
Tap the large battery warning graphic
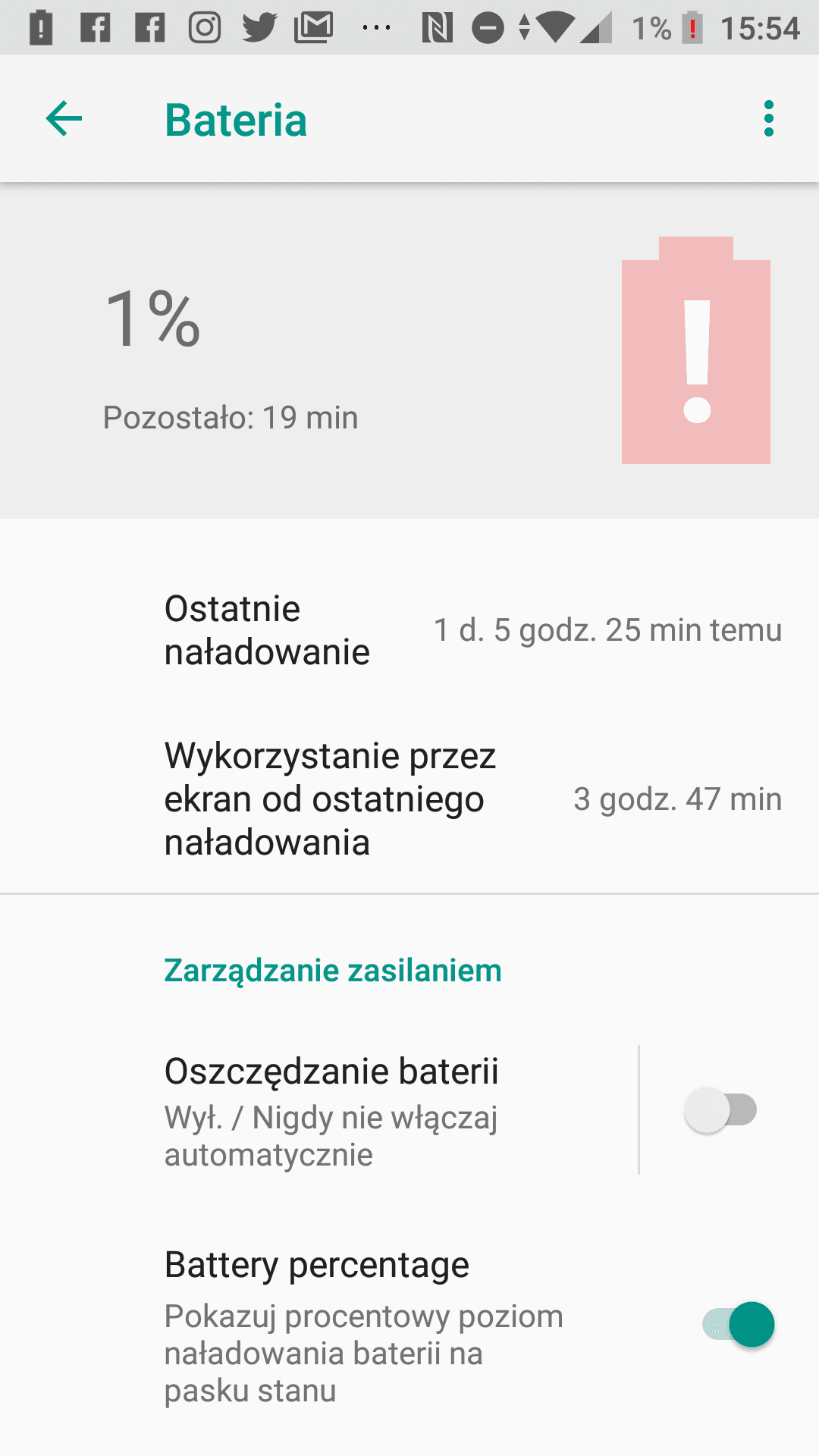pyautogui.click(x=696, y=350)
